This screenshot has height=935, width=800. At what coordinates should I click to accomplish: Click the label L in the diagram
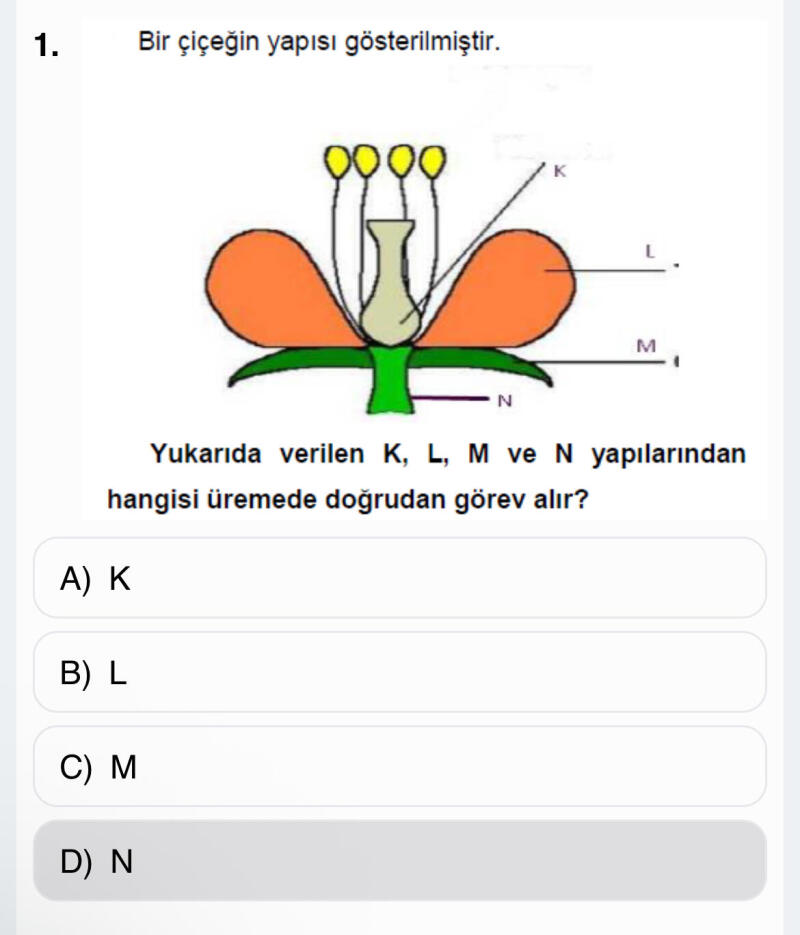(x=650, y=250)
